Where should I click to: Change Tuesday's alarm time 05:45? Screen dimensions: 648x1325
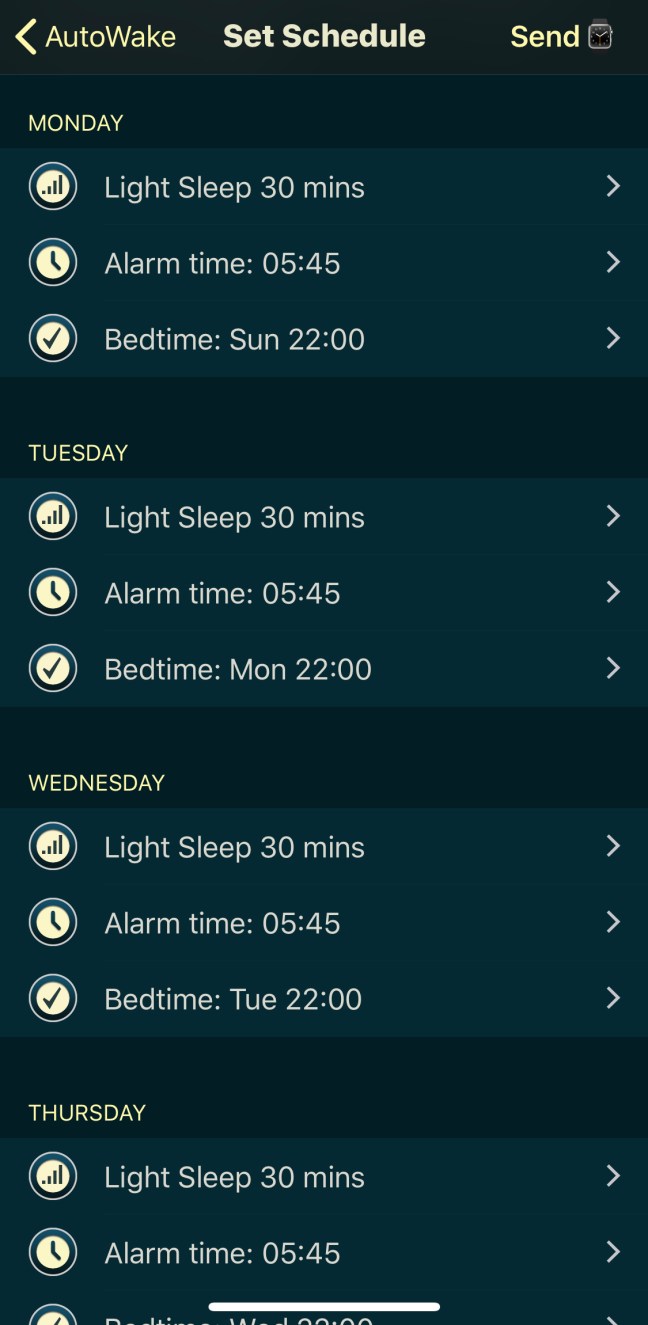[324, 593]
